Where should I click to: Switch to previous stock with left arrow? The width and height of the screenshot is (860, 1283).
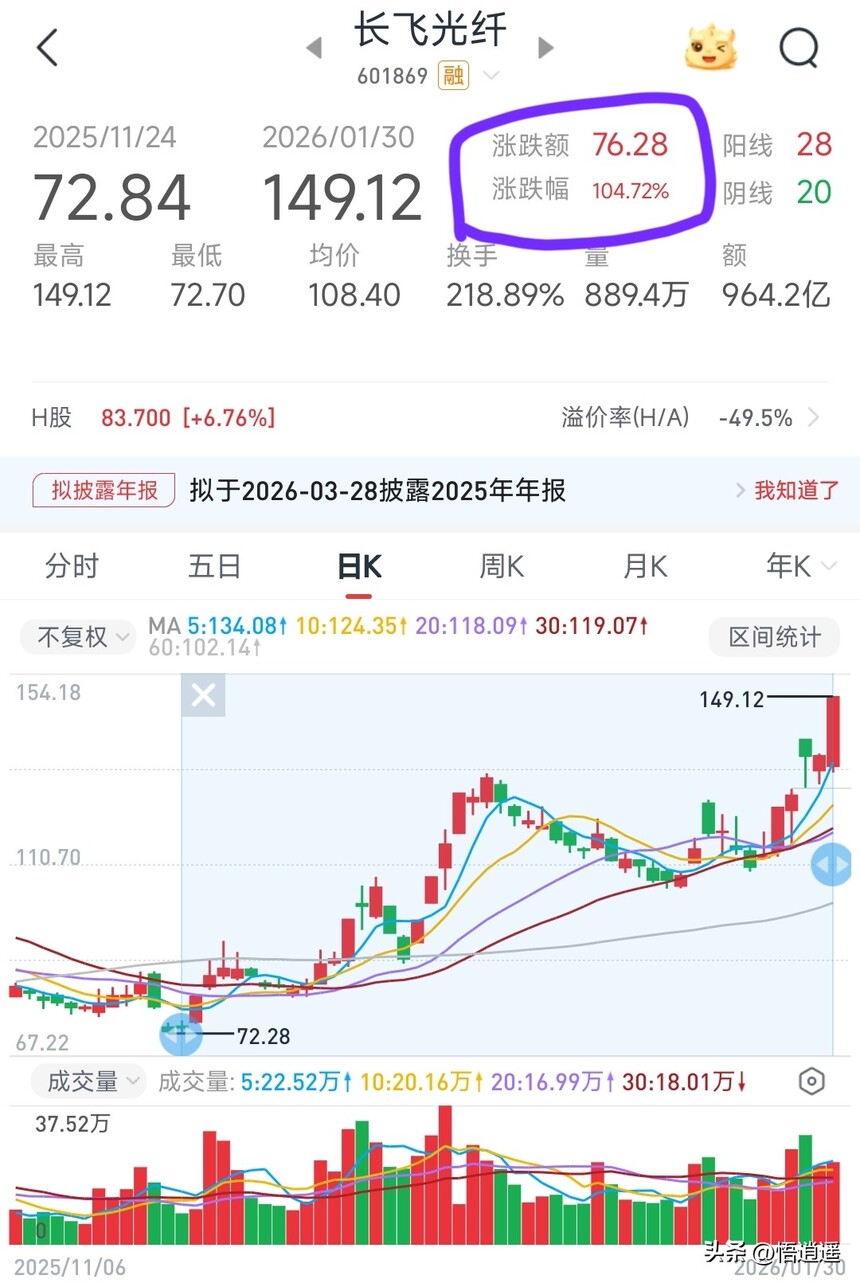(x=313, y=47)
